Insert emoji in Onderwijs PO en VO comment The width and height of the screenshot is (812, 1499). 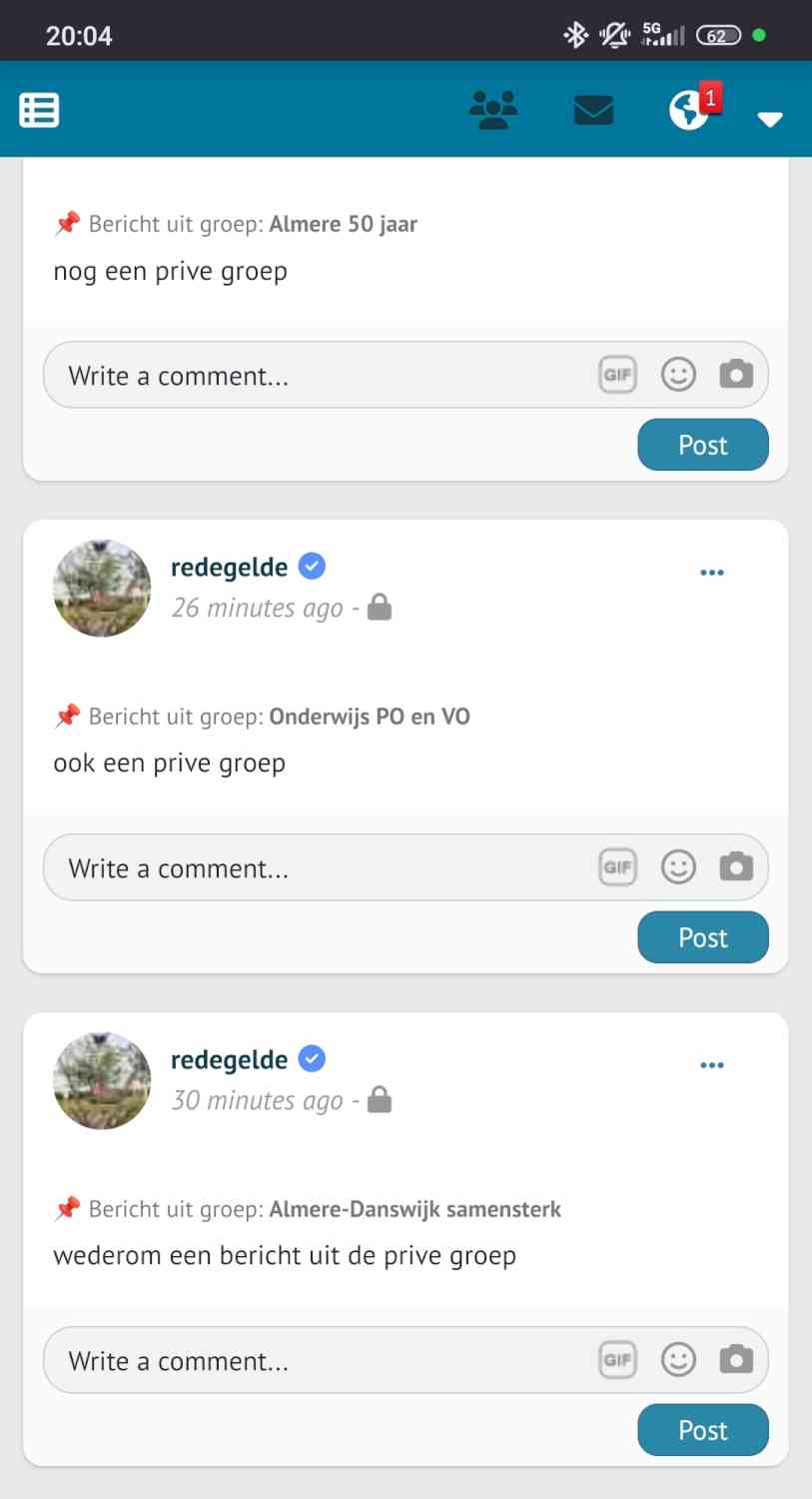tap(678, 866)
